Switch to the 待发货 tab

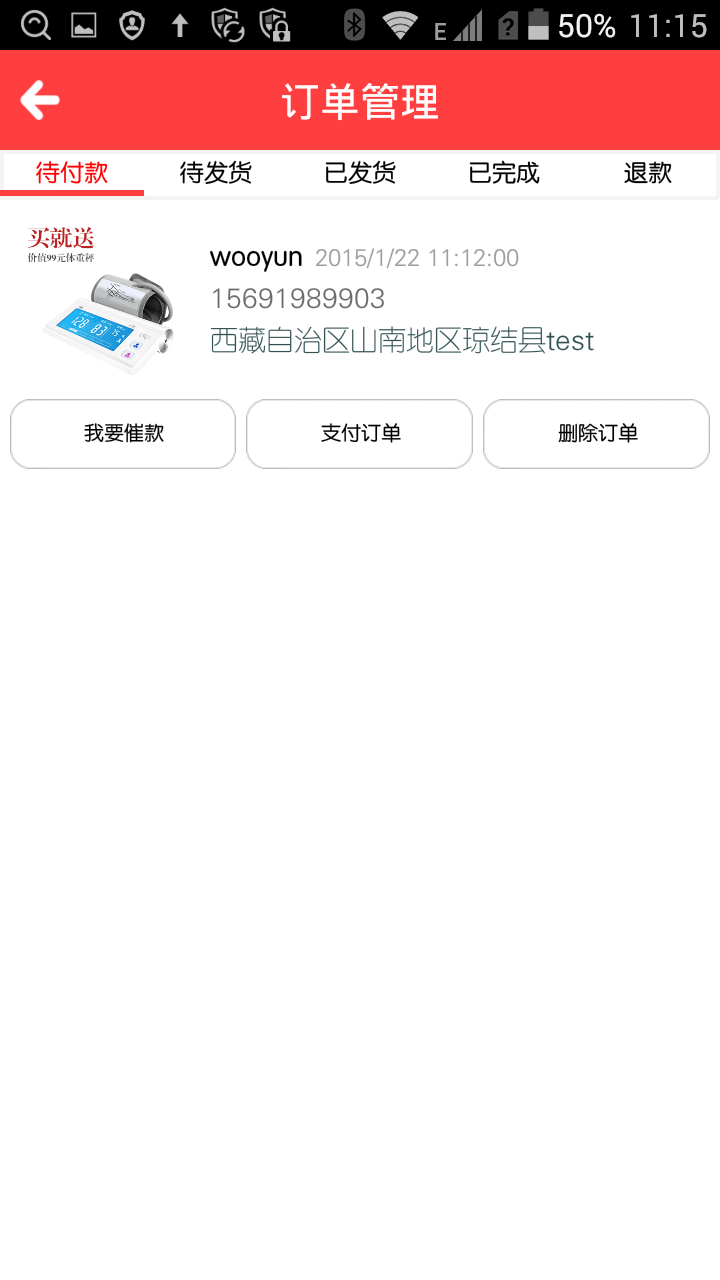tap(216, 173)
